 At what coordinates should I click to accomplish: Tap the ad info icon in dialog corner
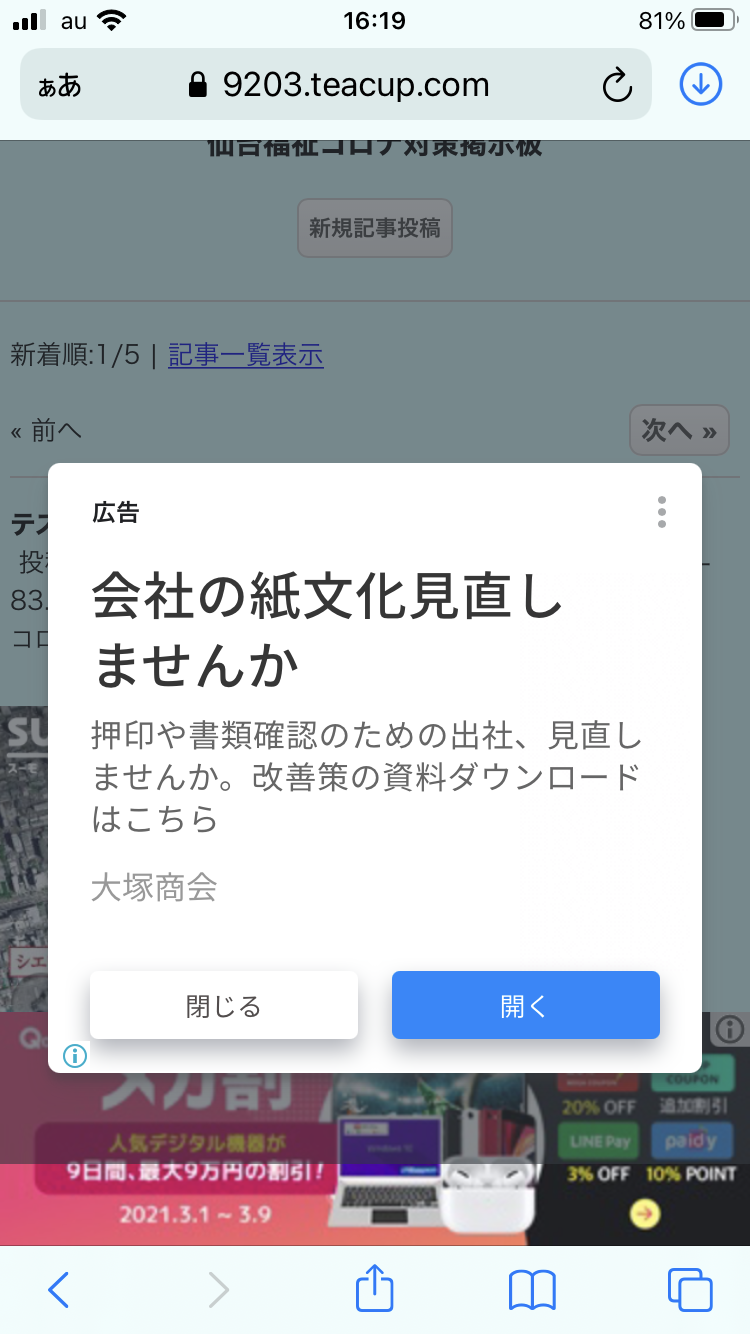pos(75,1055)
